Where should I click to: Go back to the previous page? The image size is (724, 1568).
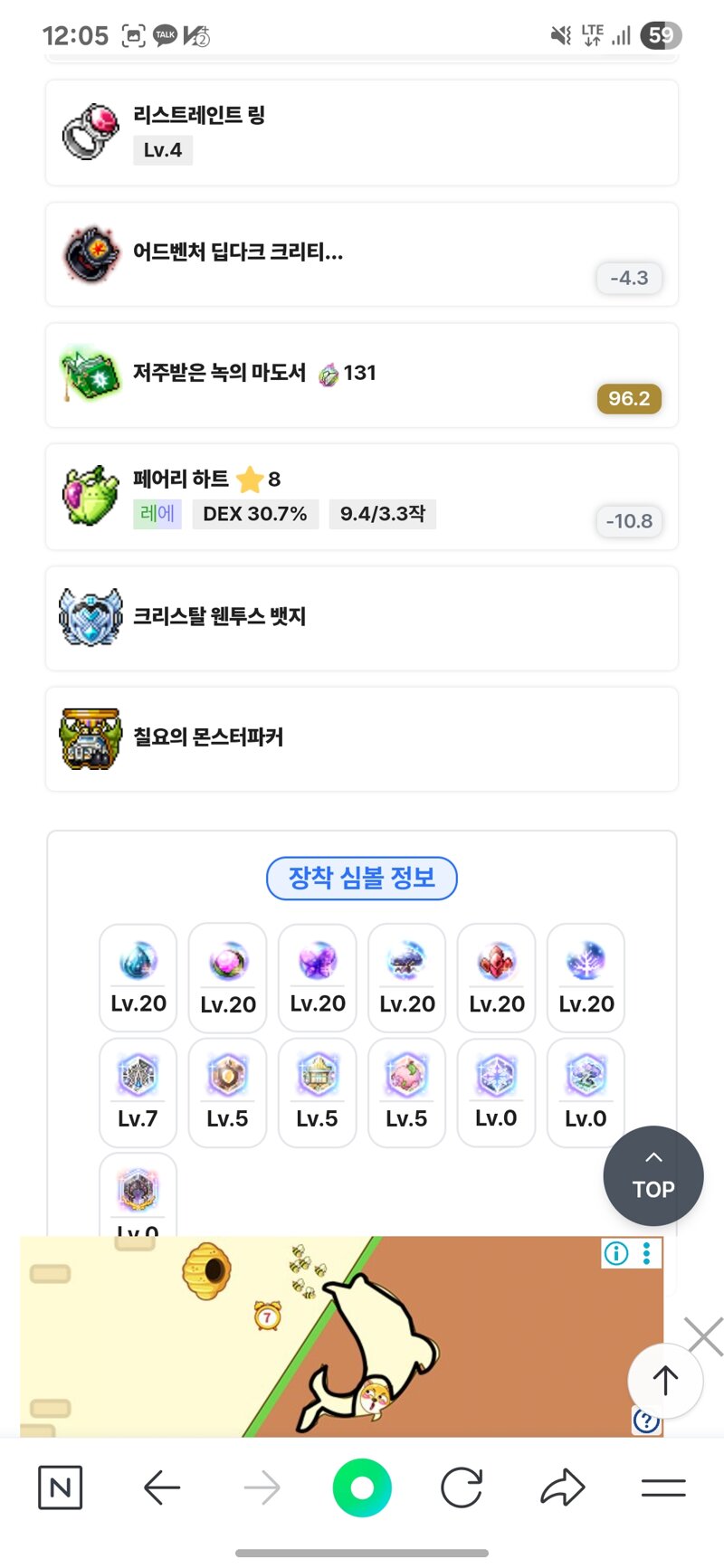click(x=162, y=1487)
